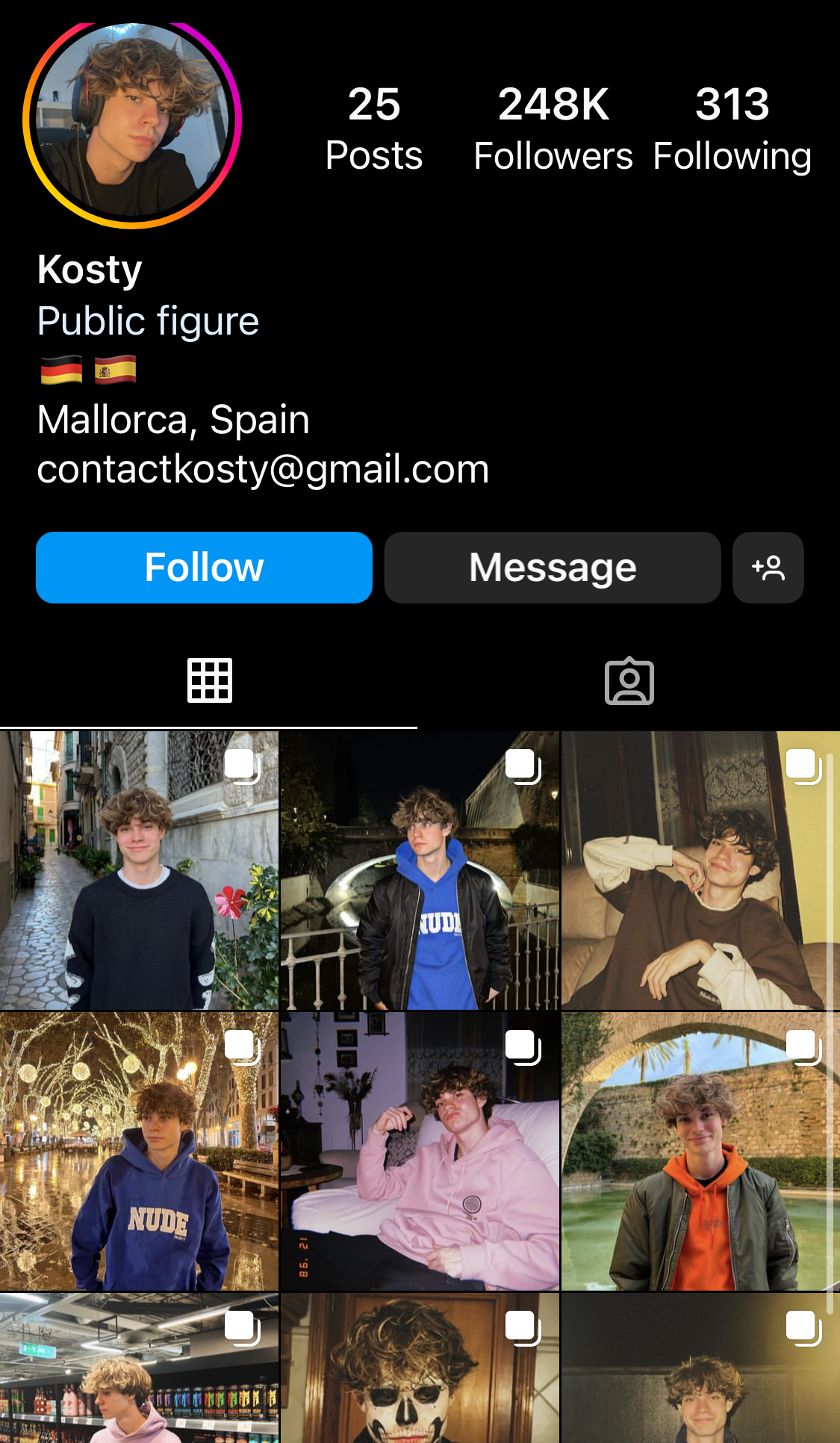The height and width of the screenshot is (1443, 840).
Task: Open the supermarket aisle post
Action: point(139,1368)
